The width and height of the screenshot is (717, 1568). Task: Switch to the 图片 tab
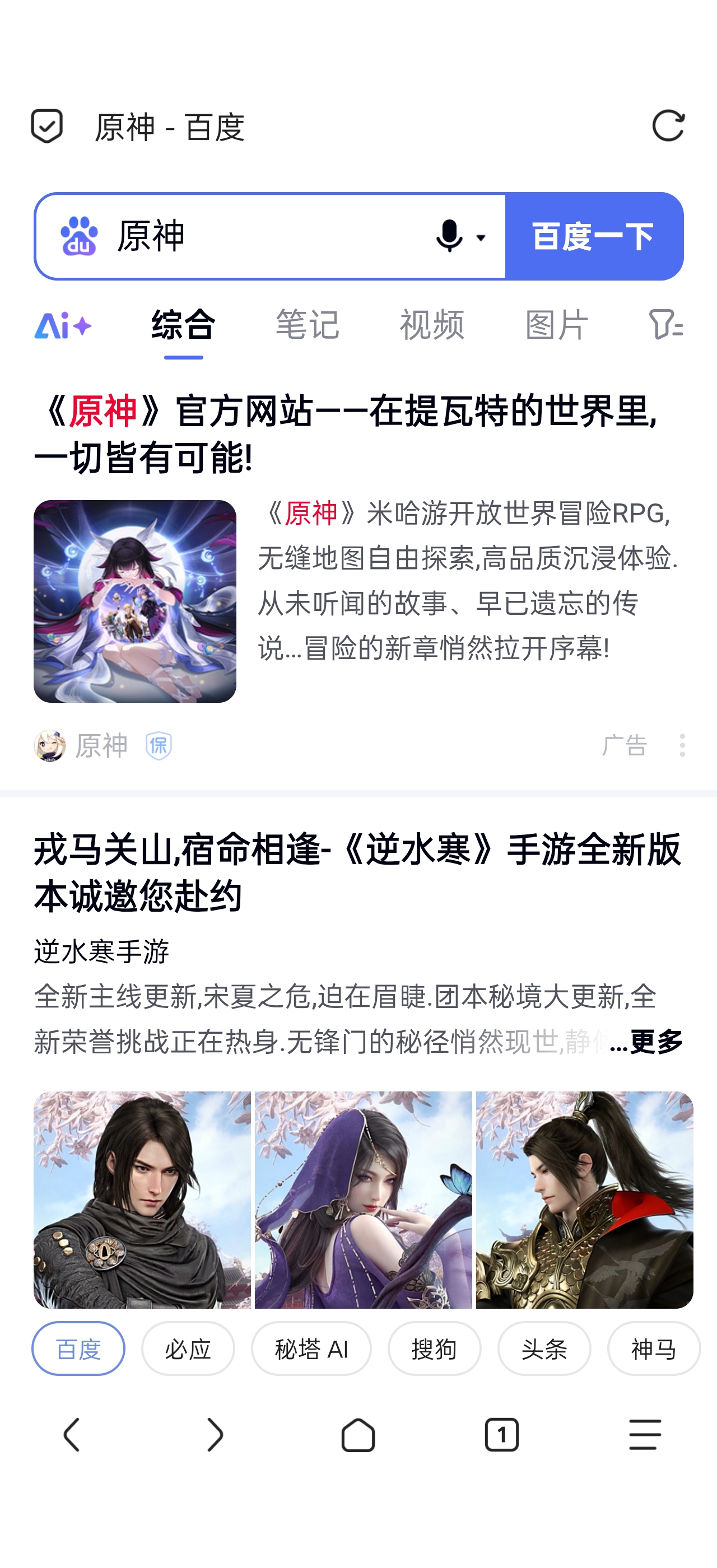pos(557,325)
